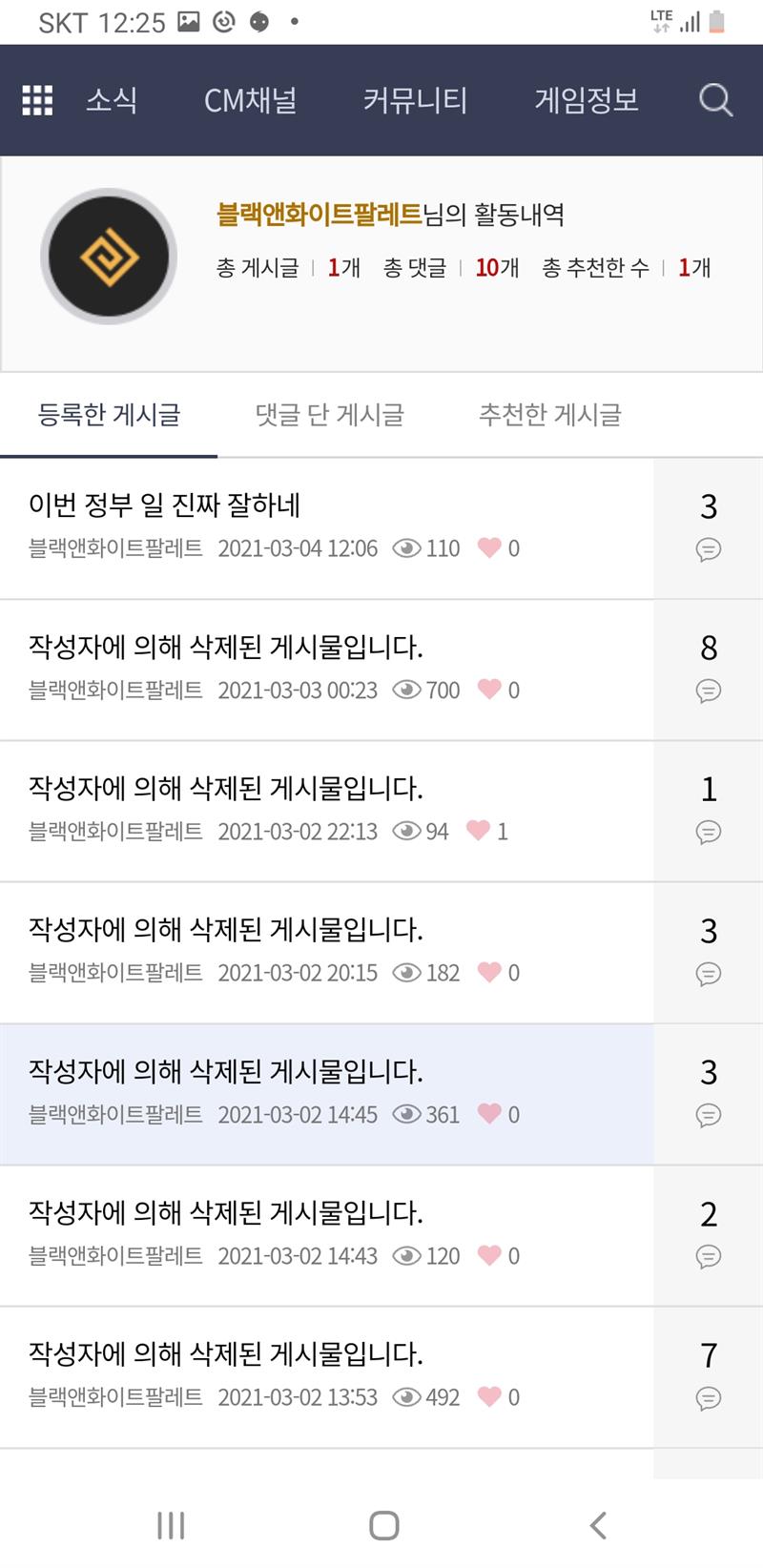763x1568 pixels.
Task: Open the deleted post from 2021-03-03 00:23
Action: [x=226, y=648]
